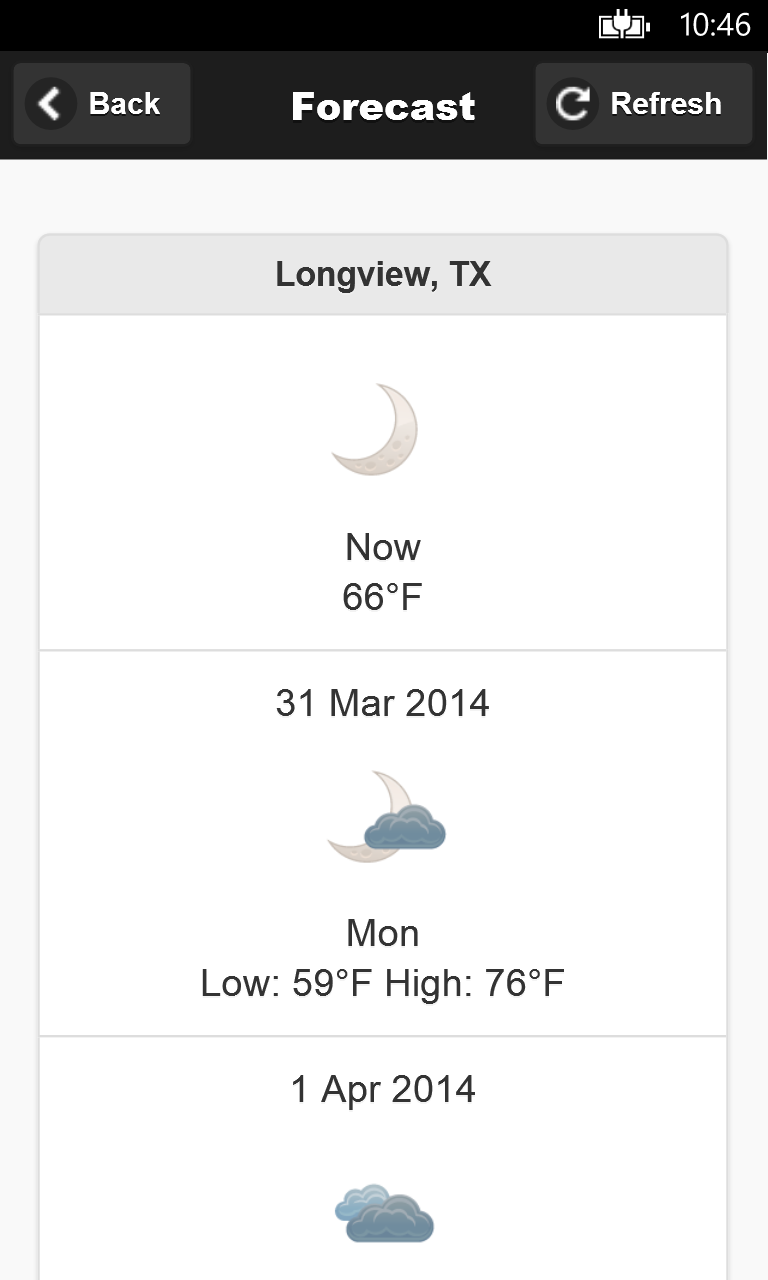Go back using the Back button
The image size is (768, 1280).
[x=101, y=104]
